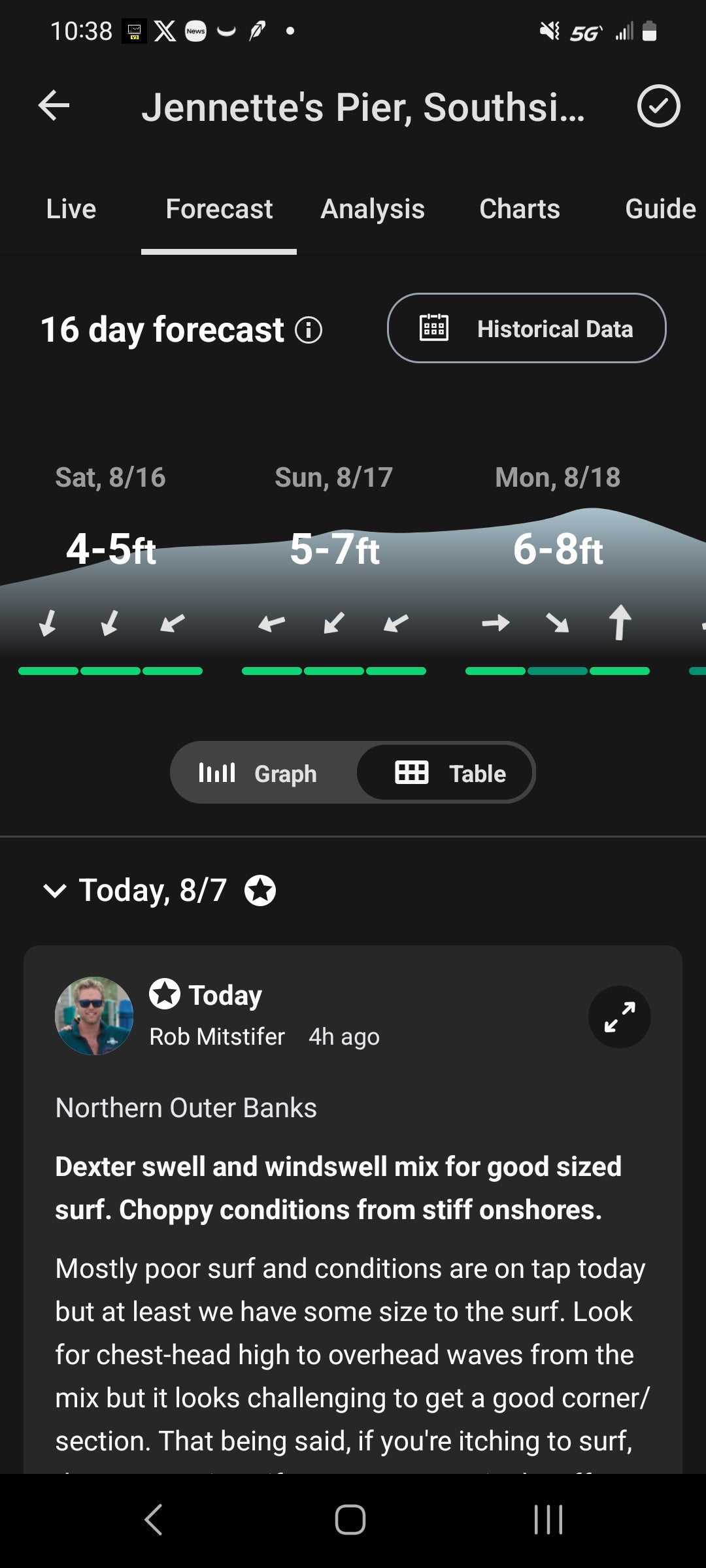Select the Forecast tab
706x1568 pixels.
[219, 209]
